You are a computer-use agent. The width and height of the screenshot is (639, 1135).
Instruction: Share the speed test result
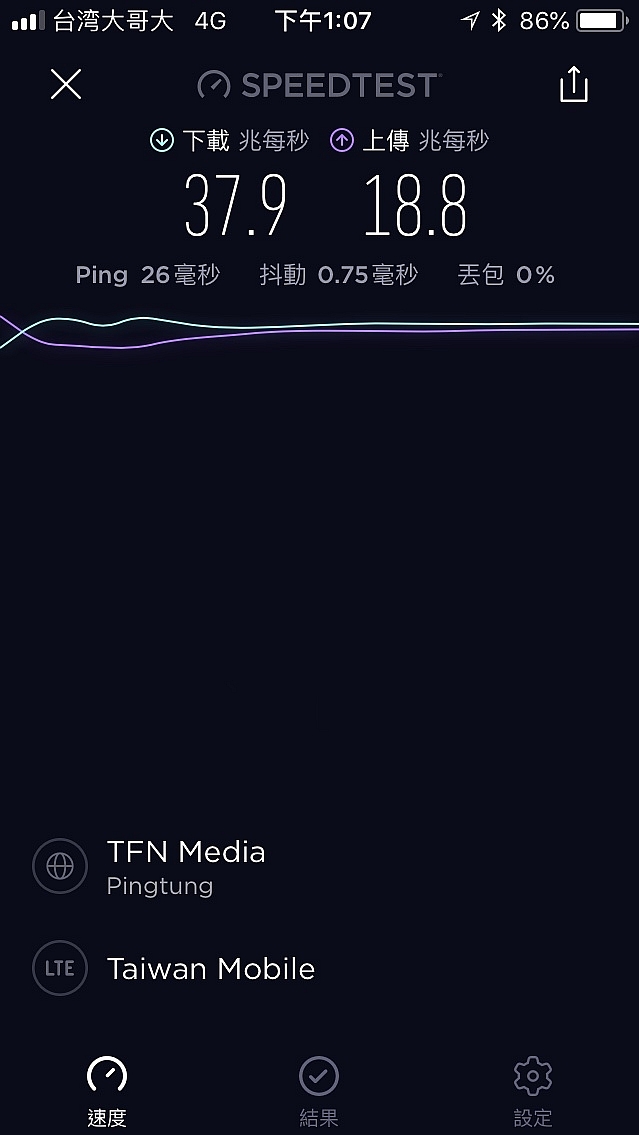pos(574,84)
